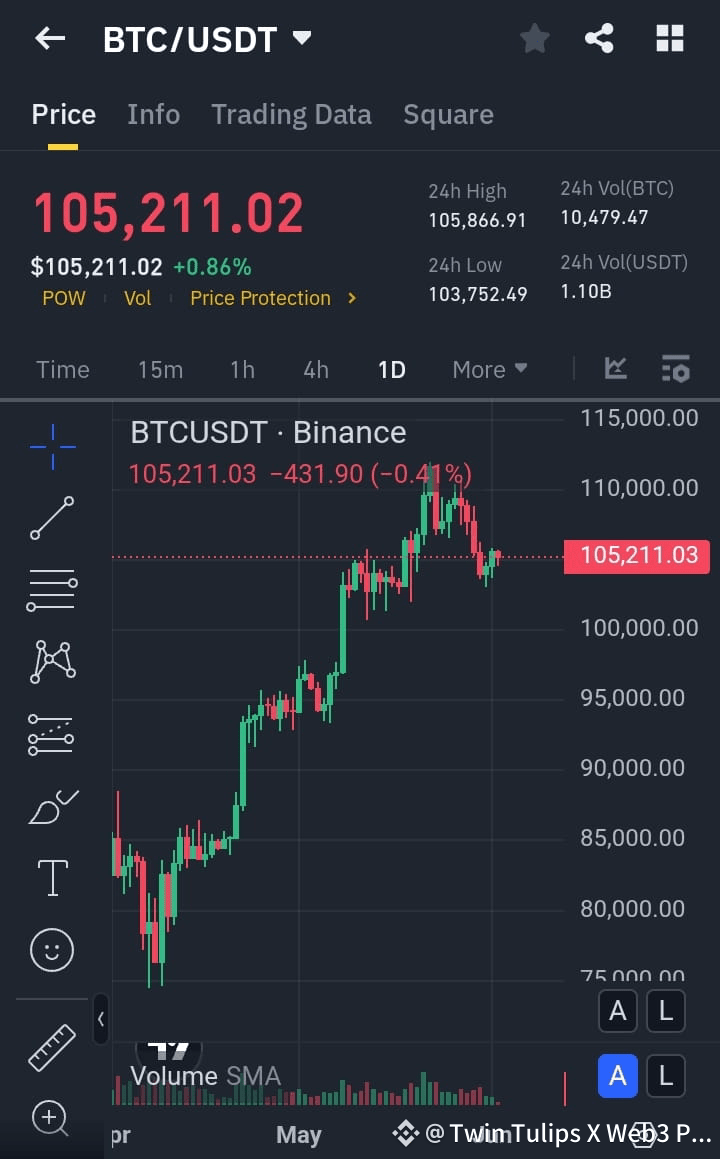Viewport: 720px width, 1159px height.
Task: Favorite BTC/USDT with the star
Action: [x=534, y=38]
